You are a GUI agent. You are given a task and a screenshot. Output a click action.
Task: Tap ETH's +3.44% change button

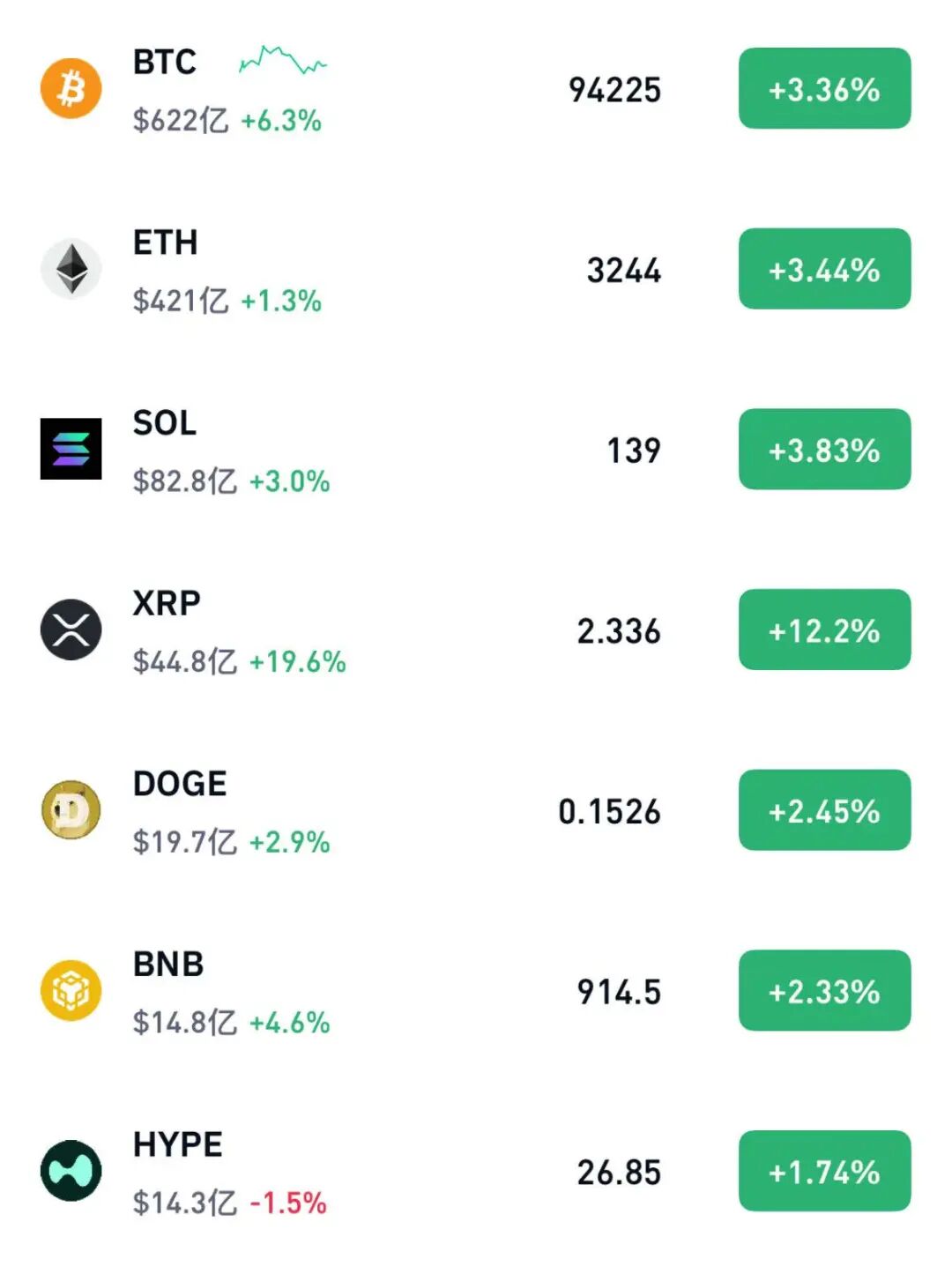(x=824, y=269)
